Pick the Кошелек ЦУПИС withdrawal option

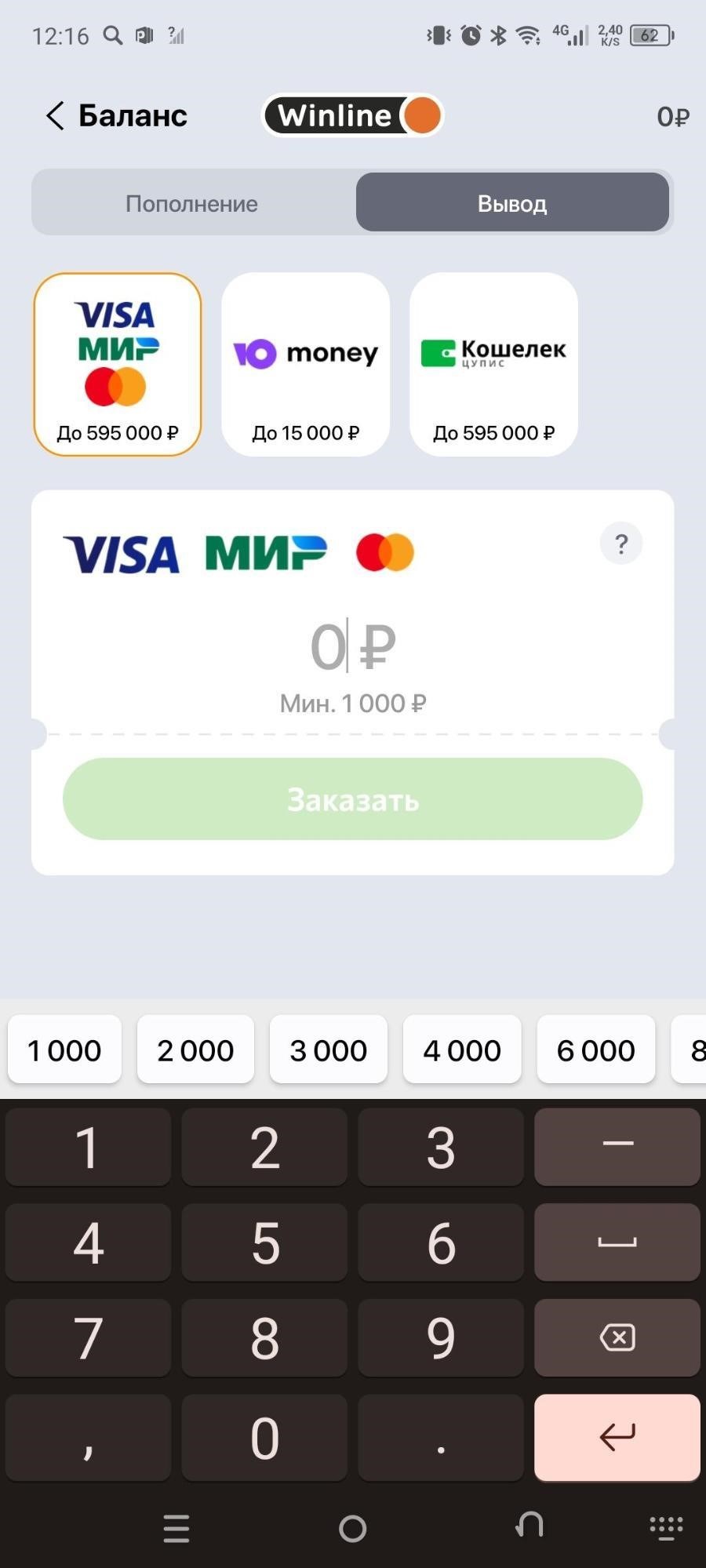tap(494, 364)
